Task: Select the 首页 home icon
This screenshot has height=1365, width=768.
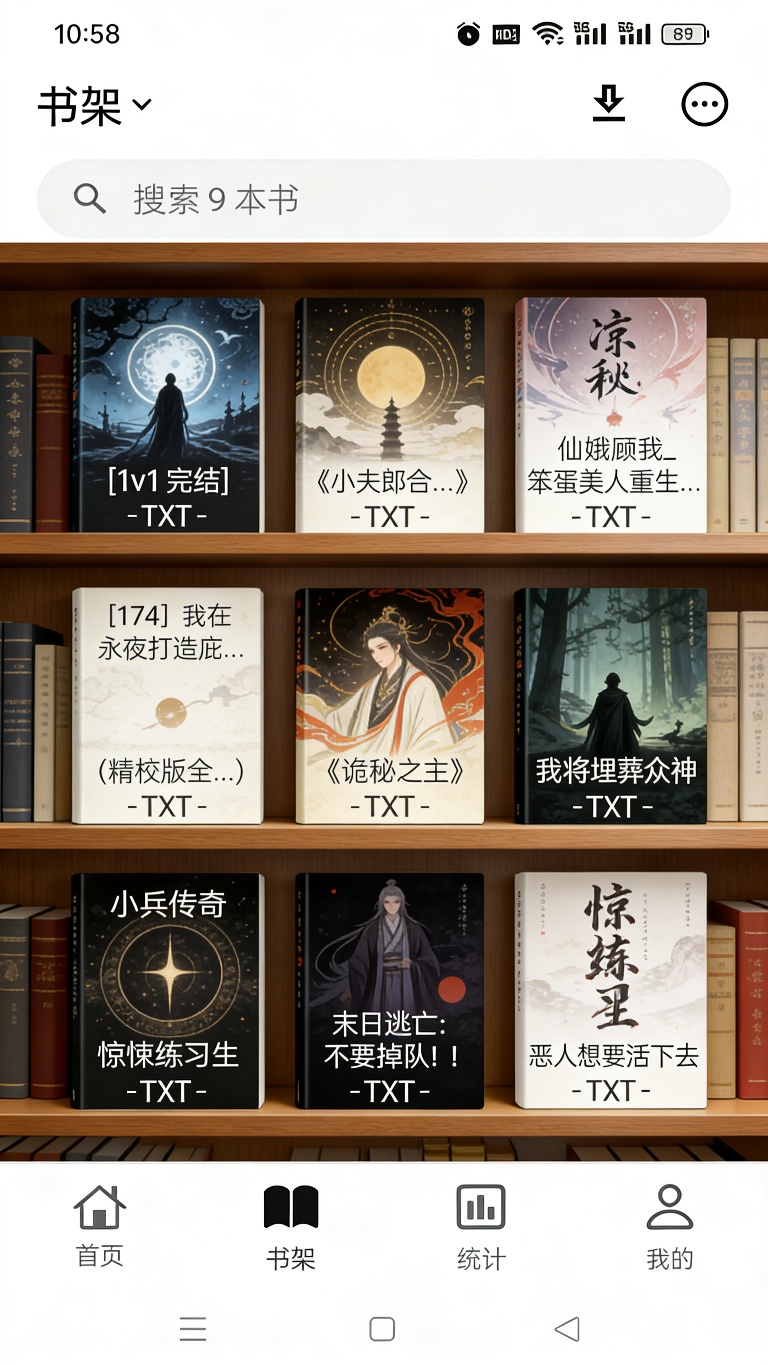Action: [99, 1207]
